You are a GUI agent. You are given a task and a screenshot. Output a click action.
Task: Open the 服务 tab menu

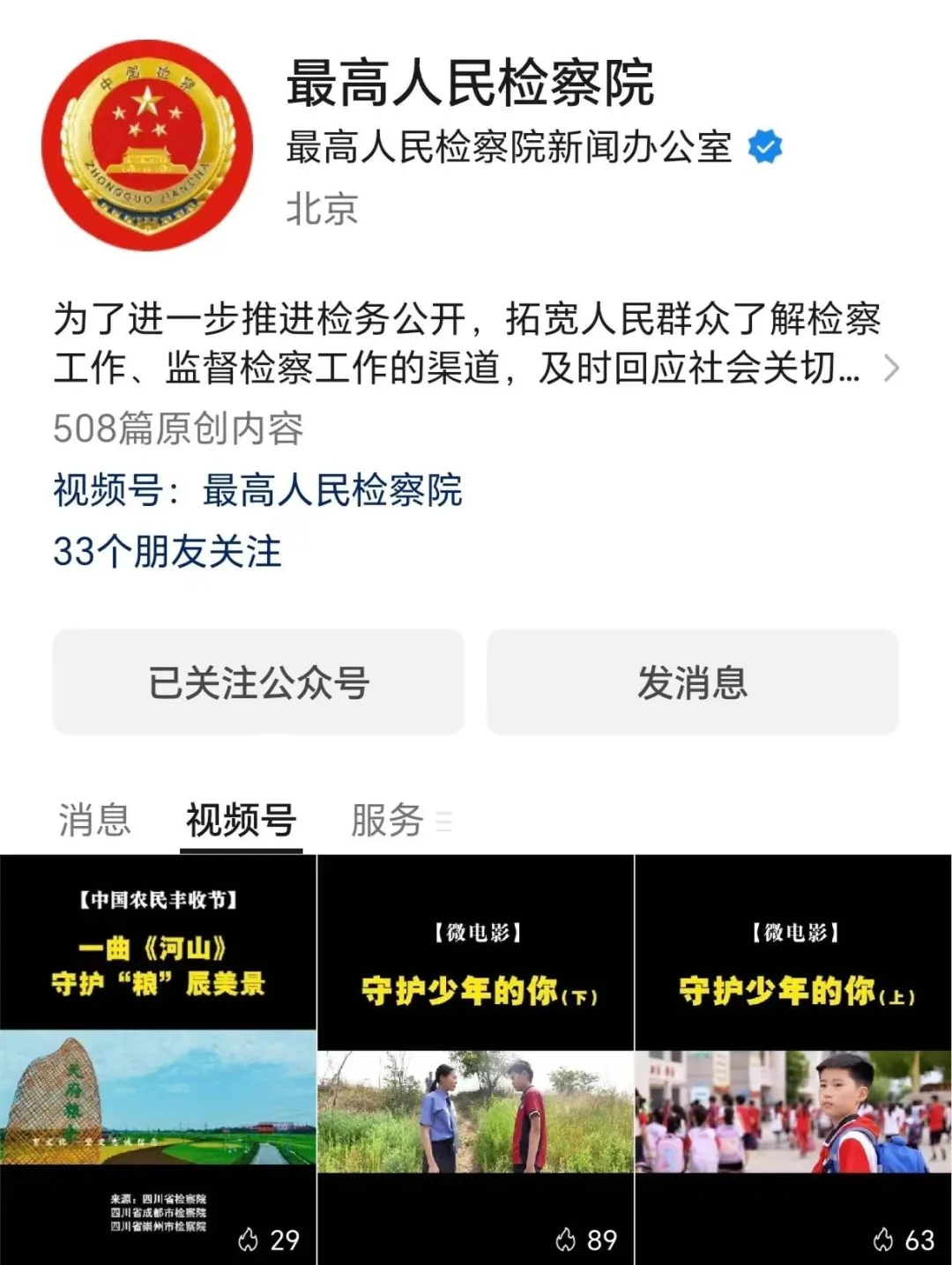click(x=398, y=821)
